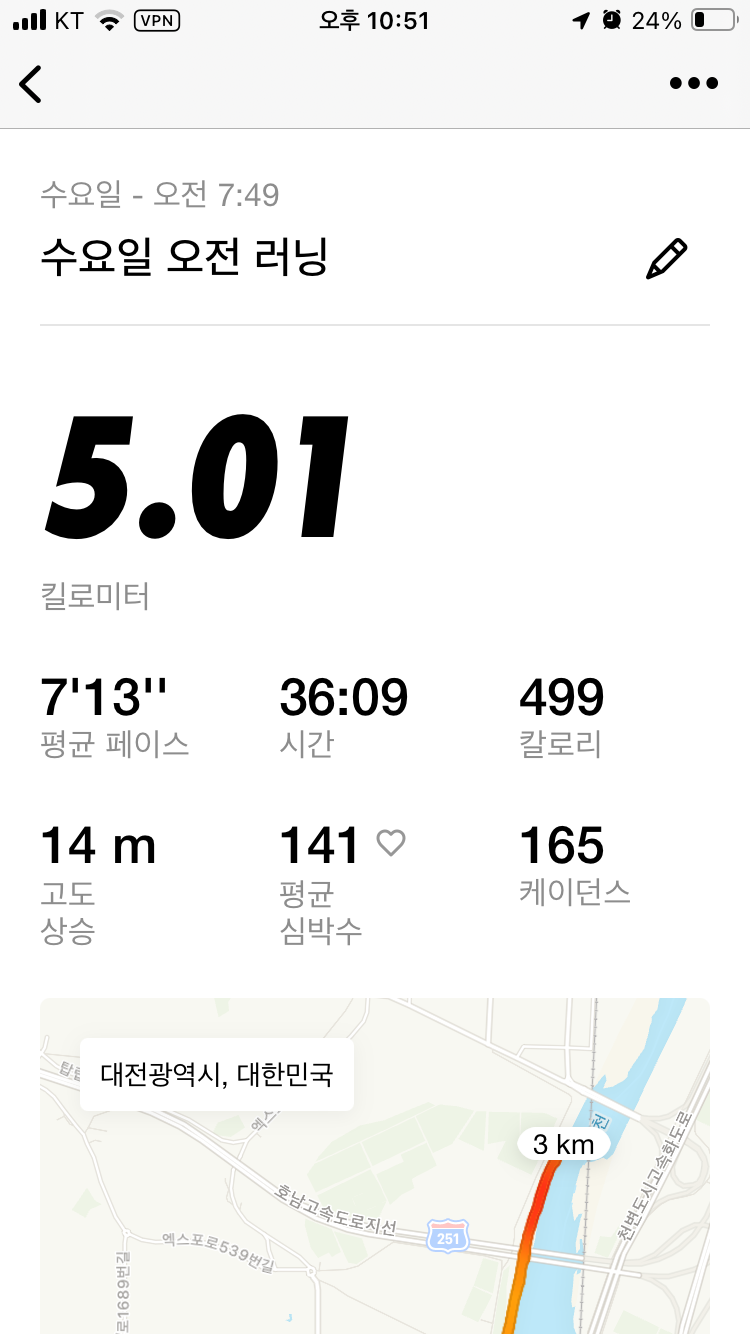Image resolution: width=750 pixels, height=1334 pixels.
Task: Open the three-dot overflow menu
Action: point(694,84)
